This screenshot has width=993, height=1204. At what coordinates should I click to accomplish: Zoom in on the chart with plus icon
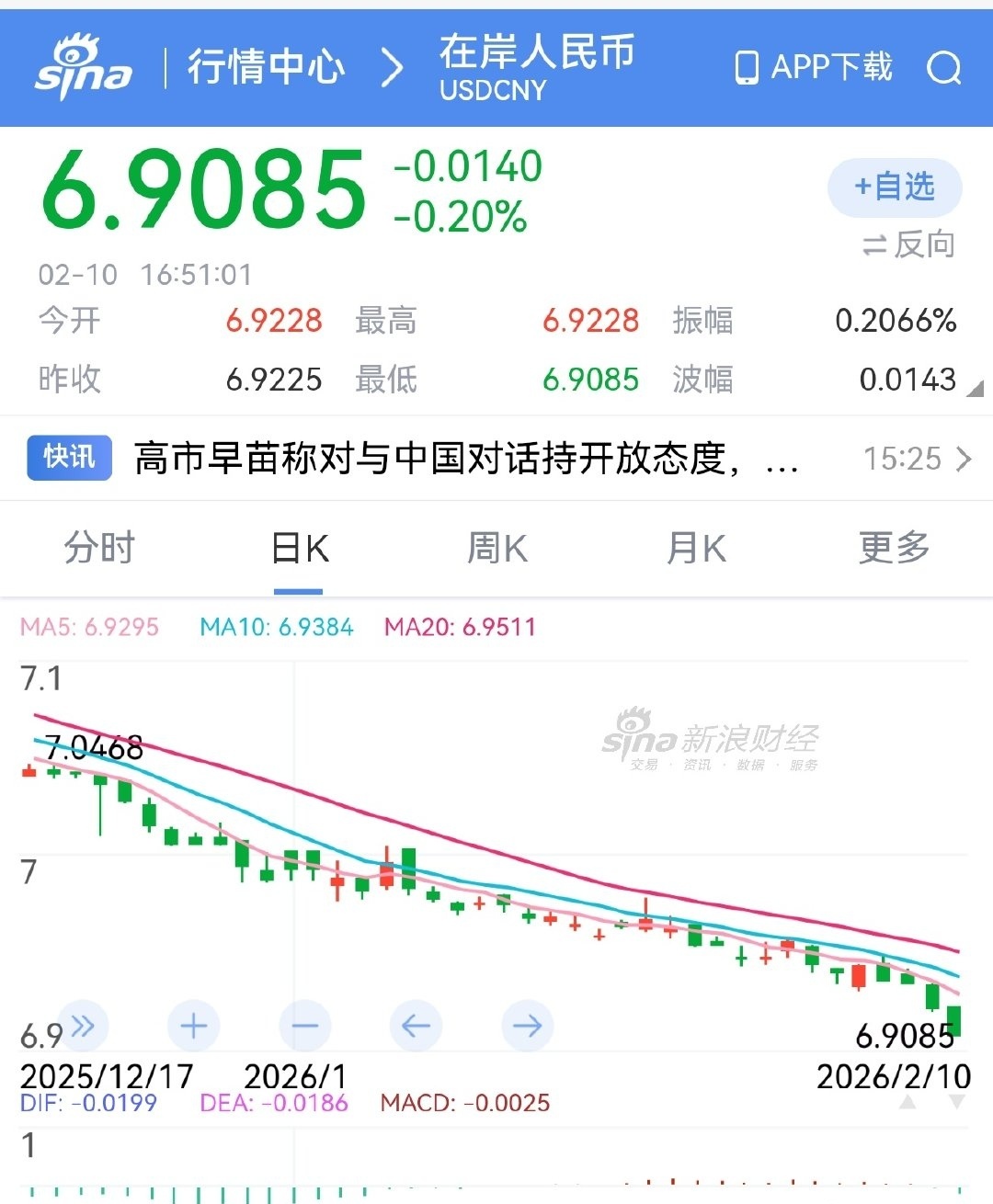tap(193, 1026)
